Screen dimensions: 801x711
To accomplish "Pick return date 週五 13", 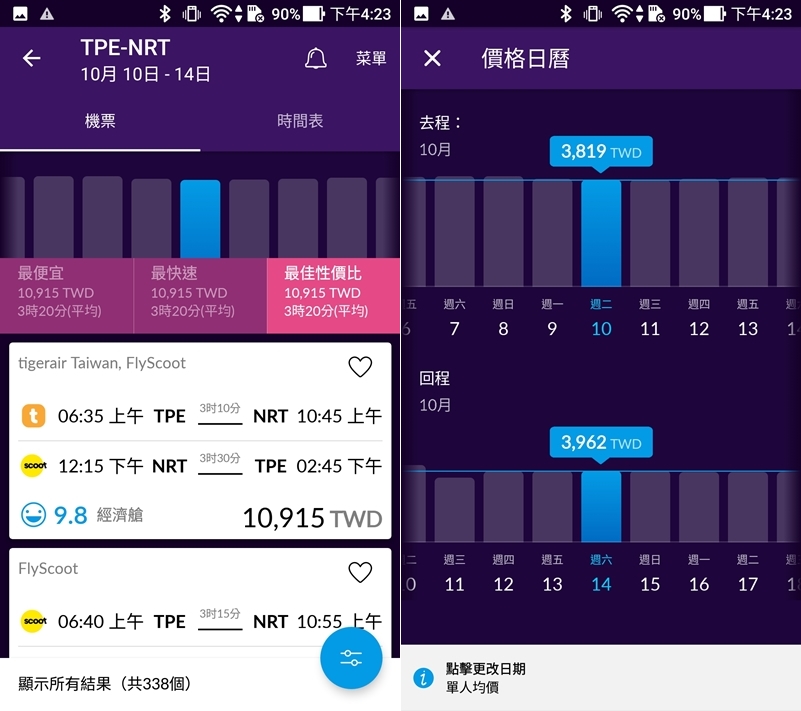I will 552,574.
